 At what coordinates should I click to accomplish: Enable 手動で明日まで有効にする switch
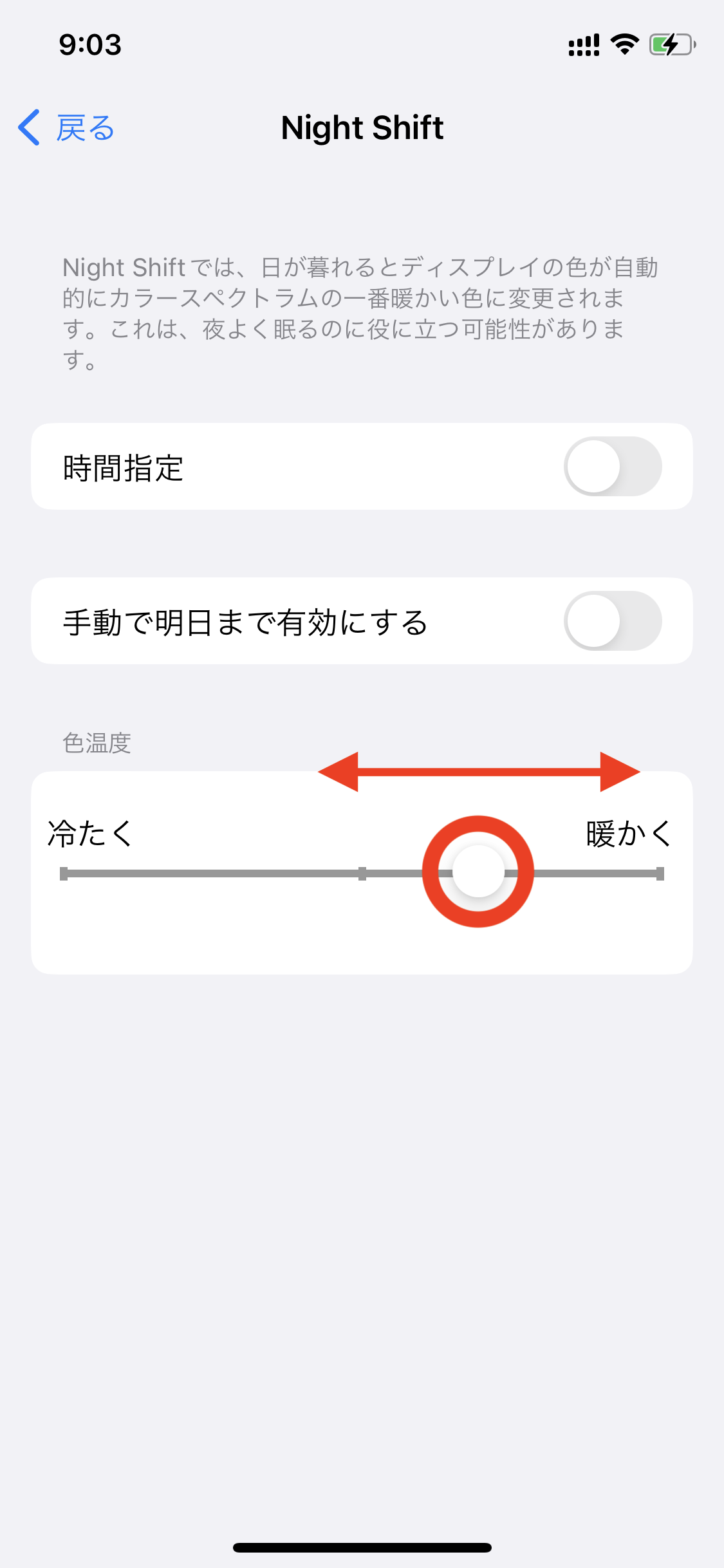[613, 621]
